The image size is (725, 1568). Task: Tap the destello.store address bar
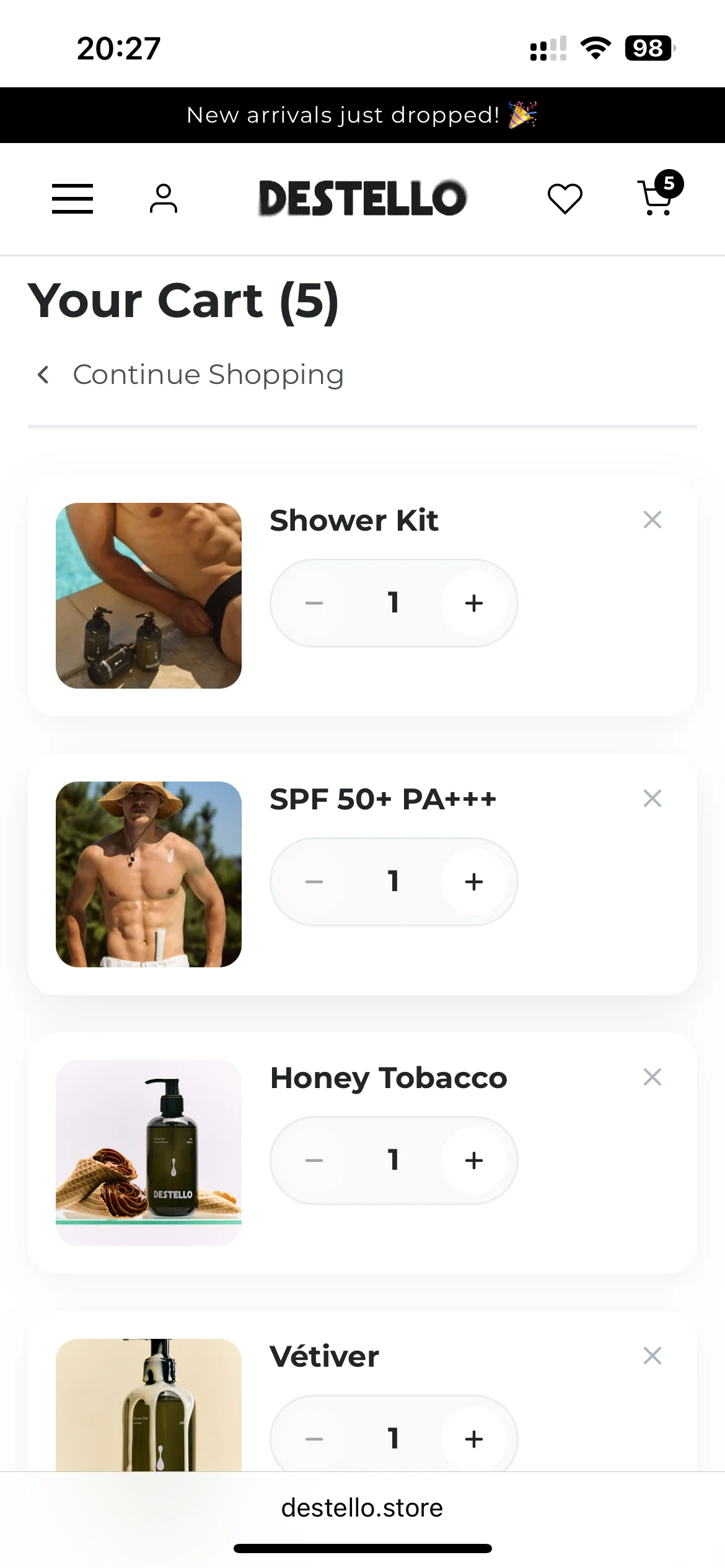coord(362,1507)
